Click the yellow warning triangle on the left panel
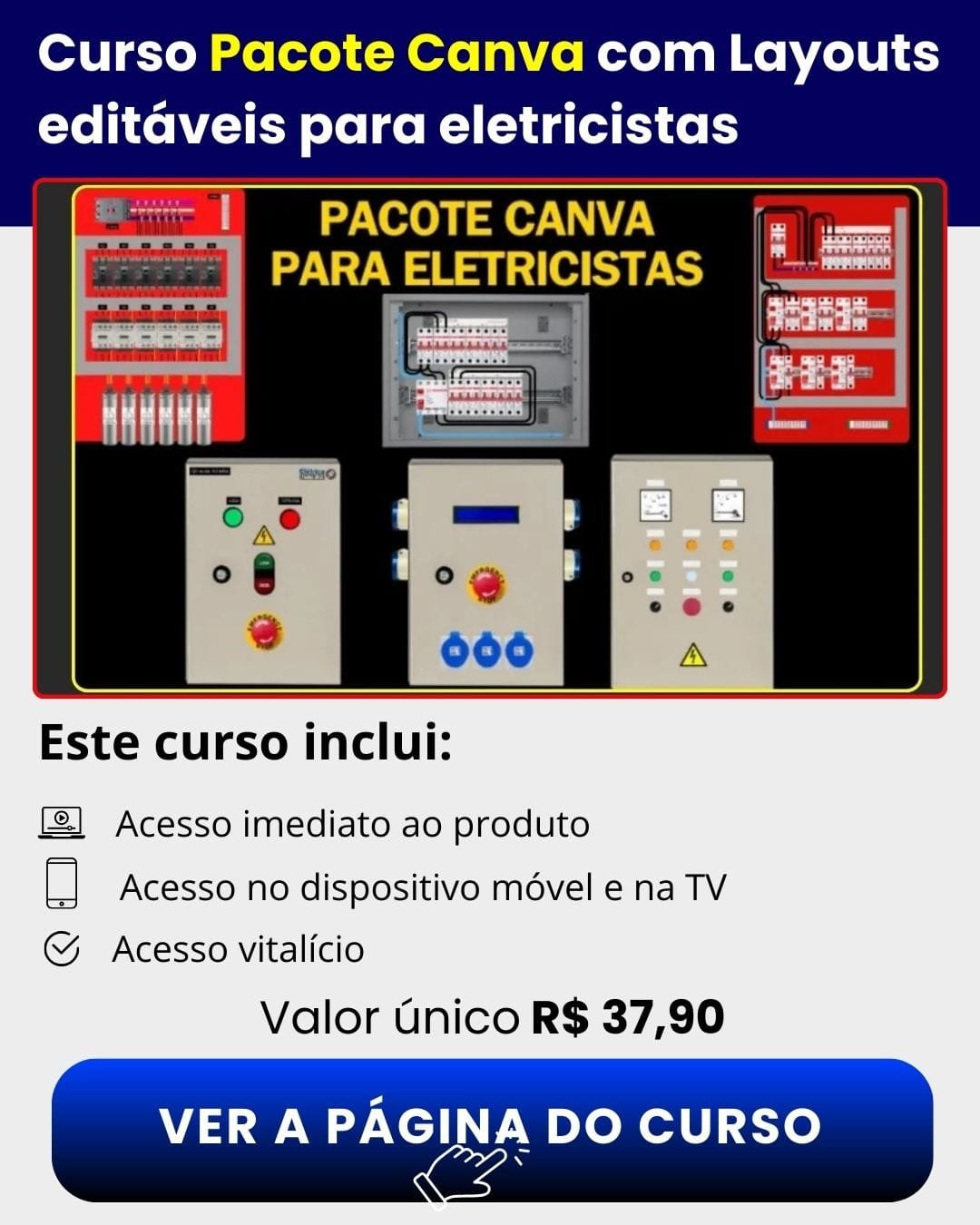The height and width of the screenshot is (1225, 980). point(263,537)
